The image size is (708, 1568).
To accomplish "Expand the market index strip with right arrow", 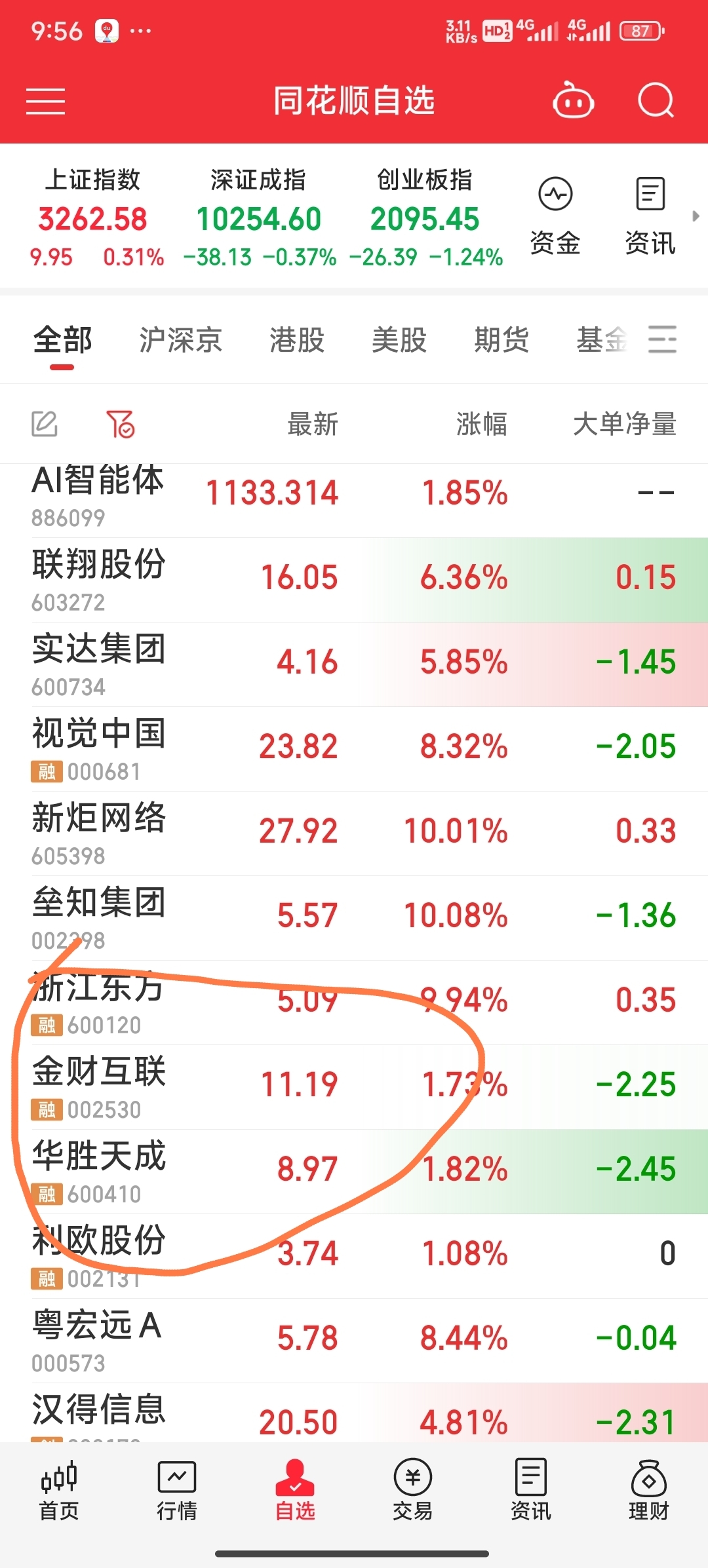I will pos(696,216).
